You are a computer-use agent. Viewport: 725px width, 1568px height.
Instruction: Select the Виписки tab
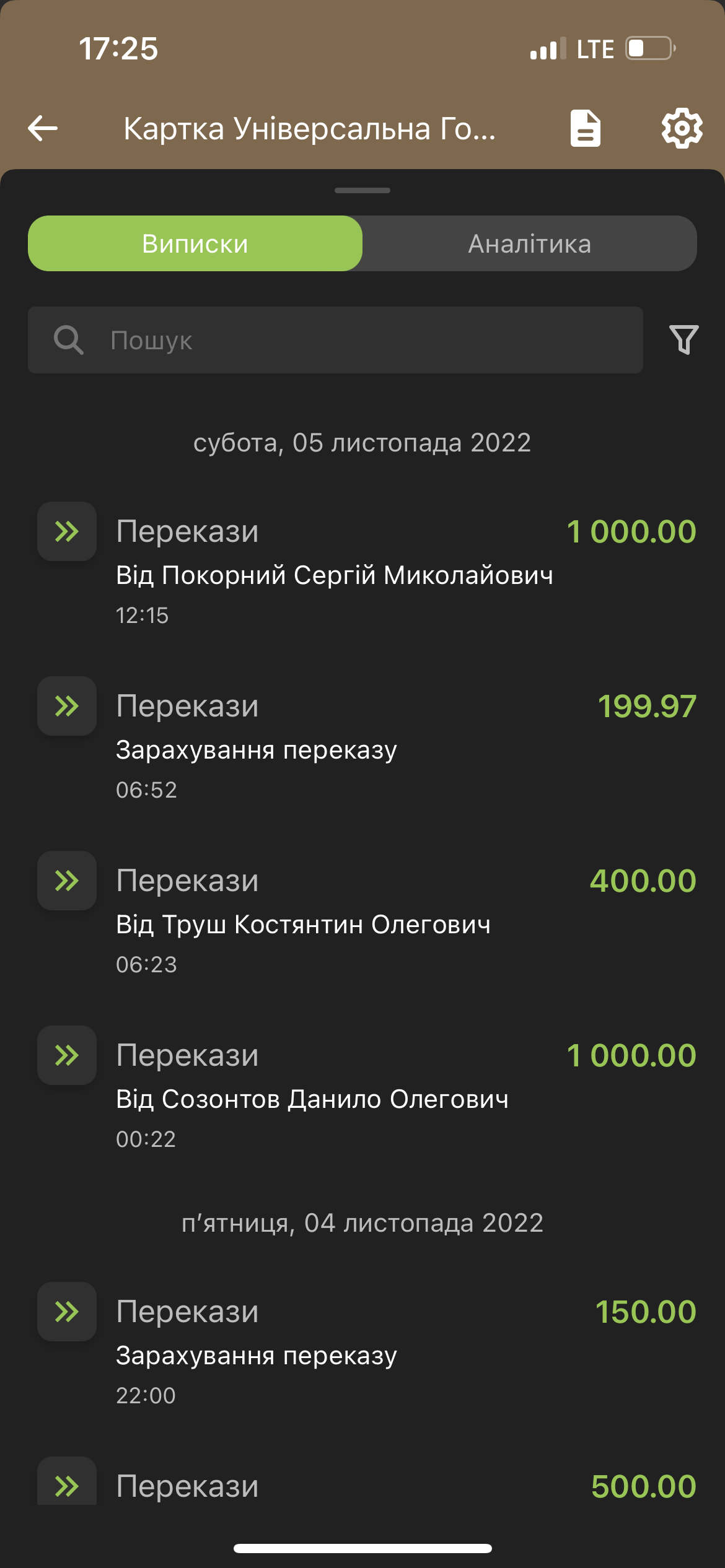[x=195, y=244]
